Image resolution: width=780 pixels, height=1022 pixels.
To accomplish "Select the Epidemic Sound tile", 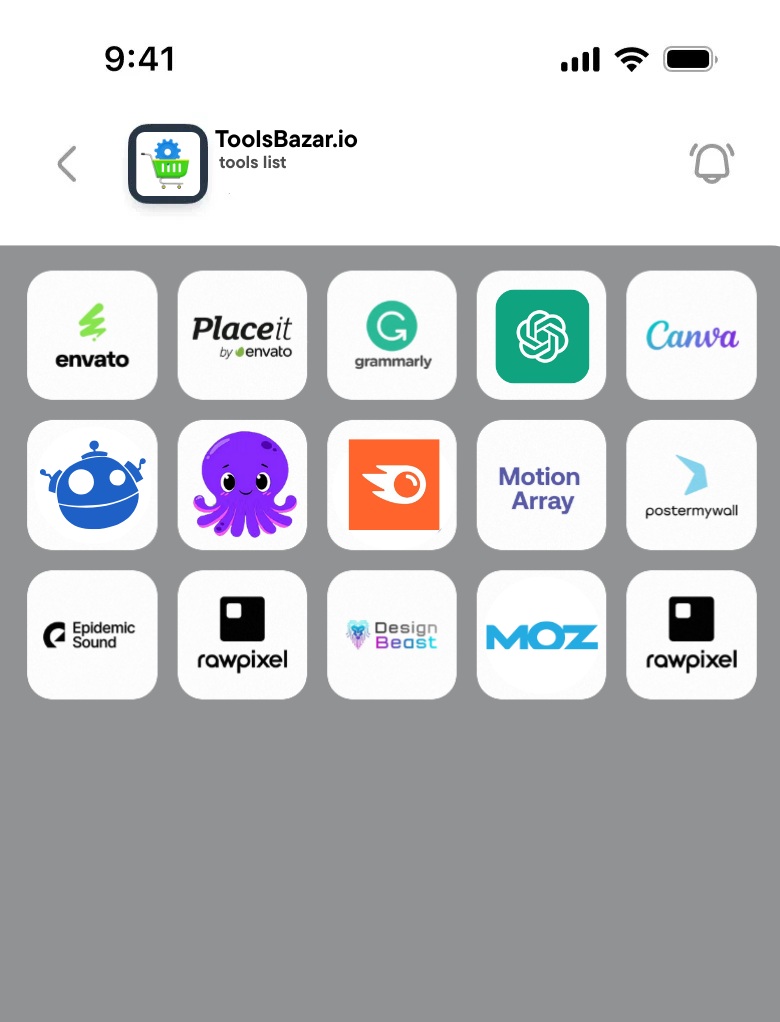I will (92, 635).
